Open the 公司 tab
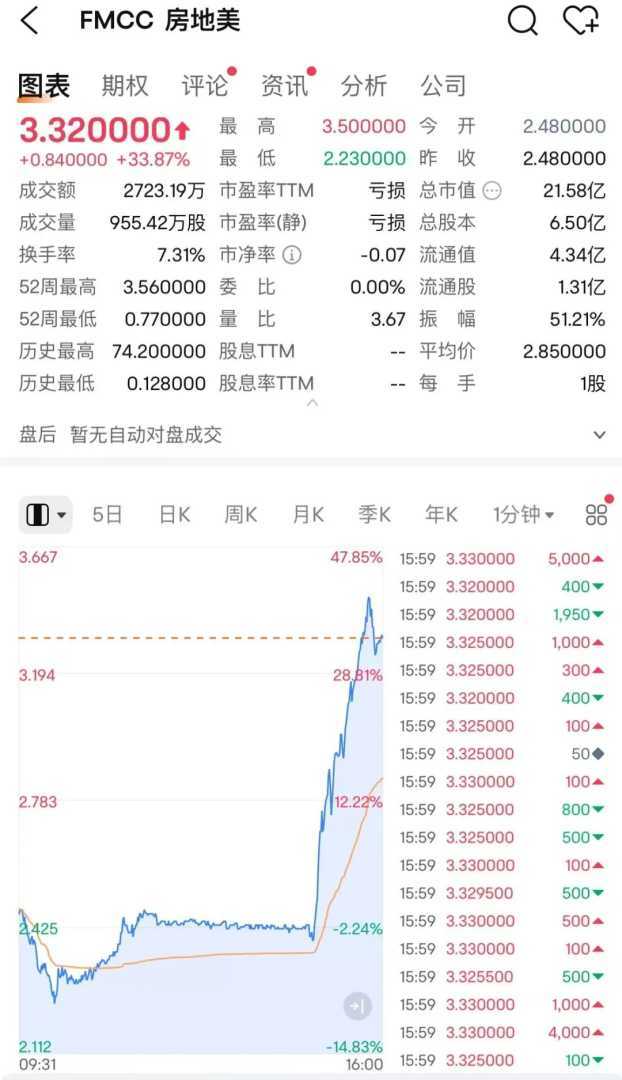The image size is (622, 1080). point(443,86)
